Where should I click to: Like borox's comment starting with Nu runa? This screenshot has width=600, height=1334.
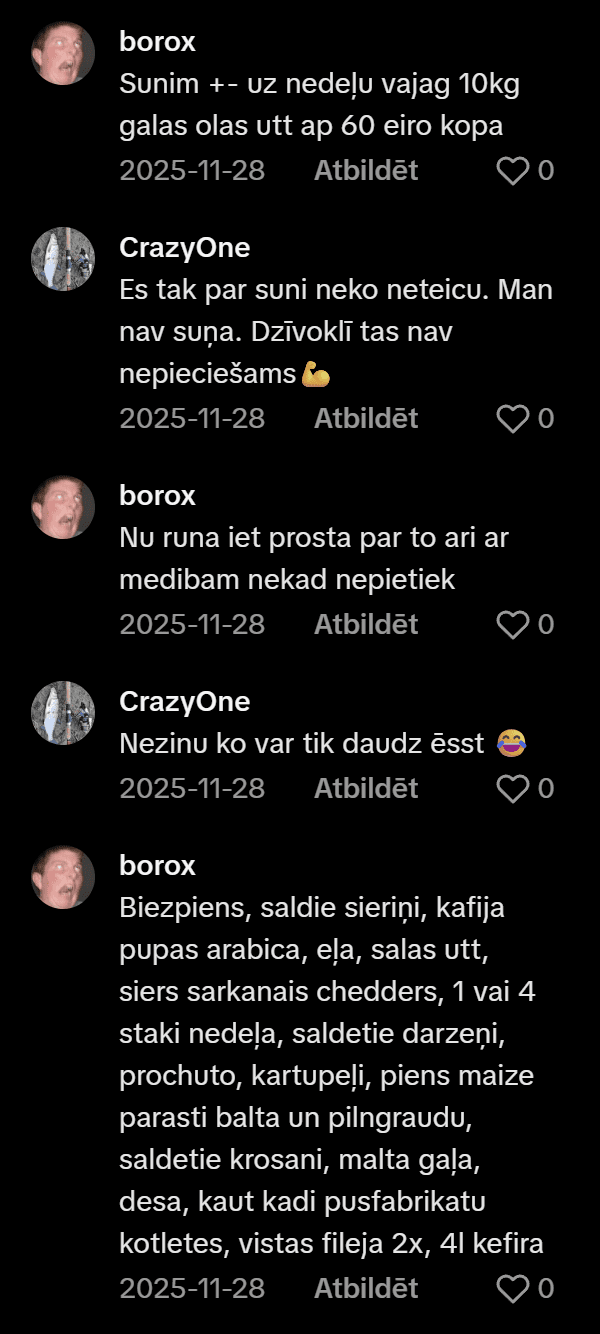pos(513,624)
